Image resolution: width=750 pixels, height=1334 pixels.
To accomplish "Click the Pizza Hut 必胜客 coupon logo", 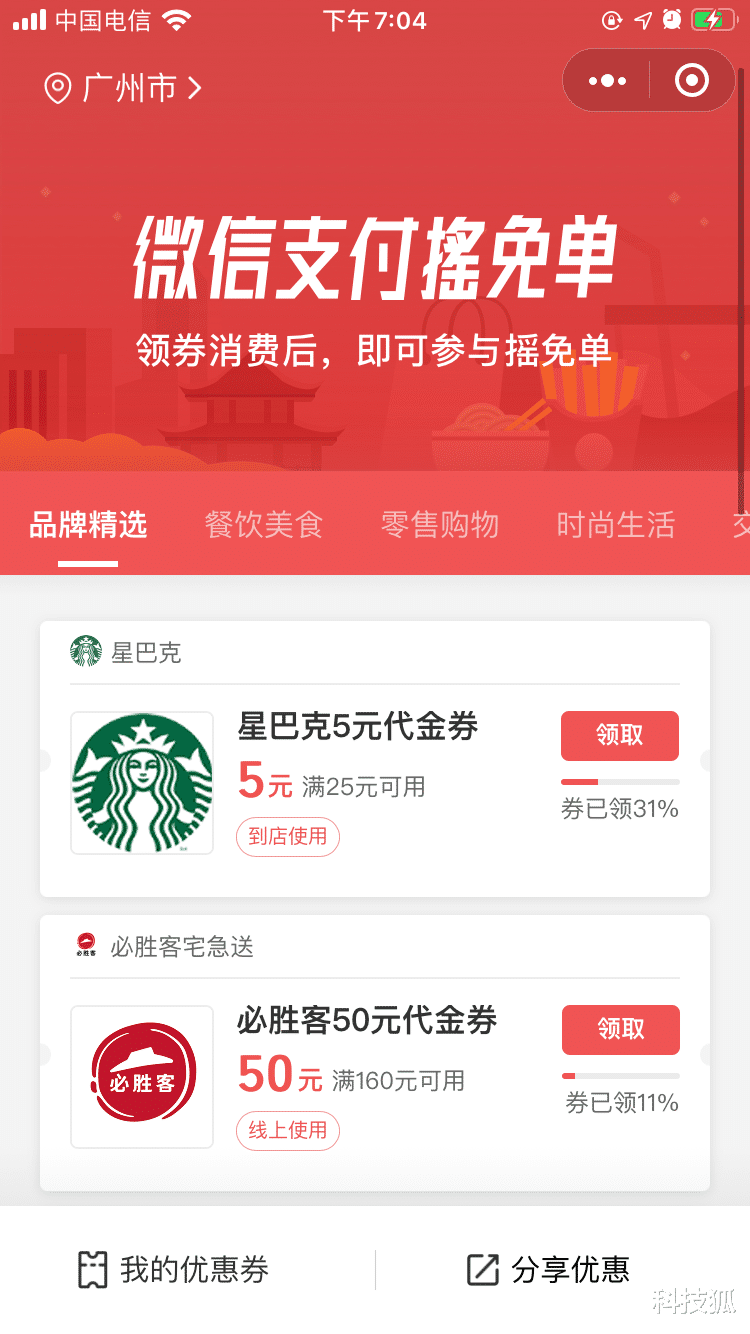I will (x=141, y=1076).
